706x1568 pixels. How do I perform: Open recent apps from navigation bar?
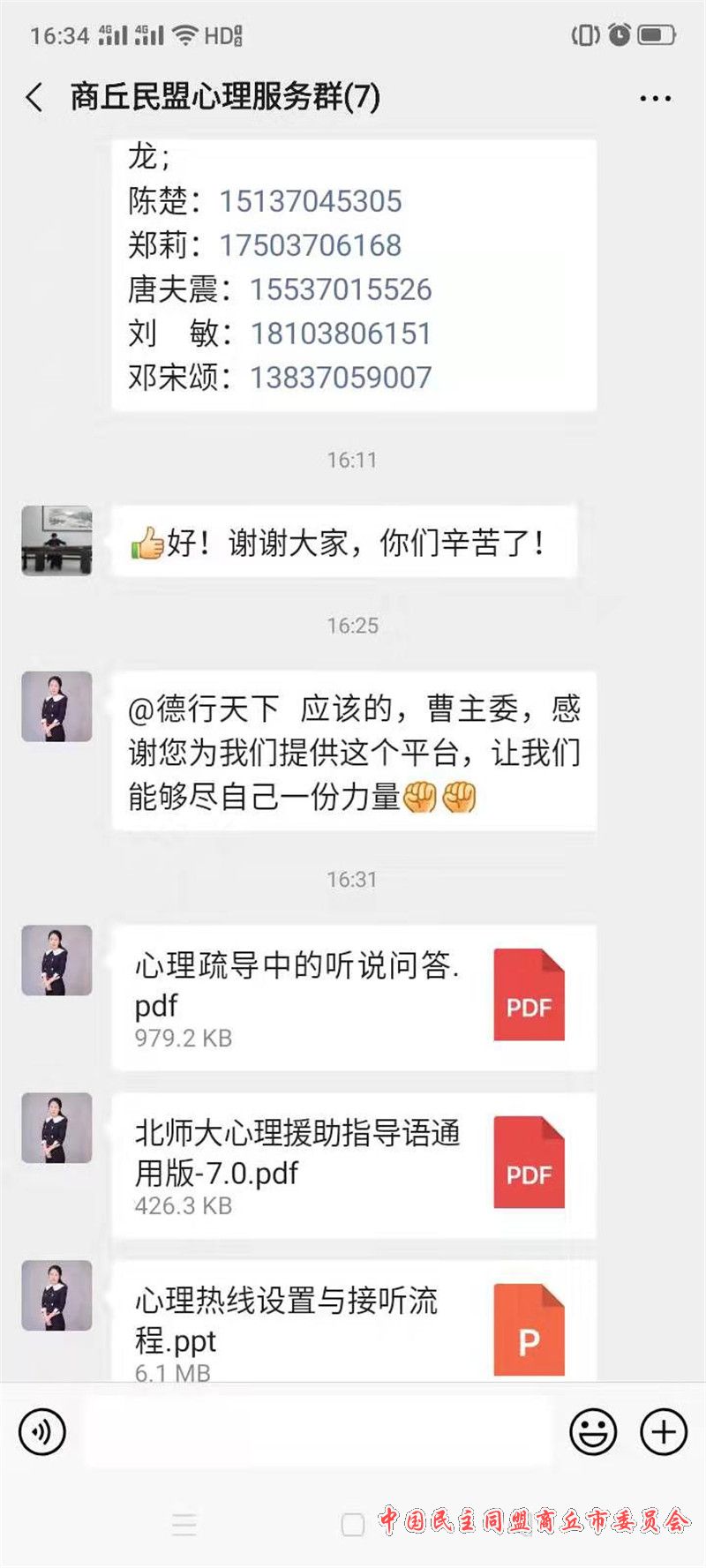click(184, 1524)
